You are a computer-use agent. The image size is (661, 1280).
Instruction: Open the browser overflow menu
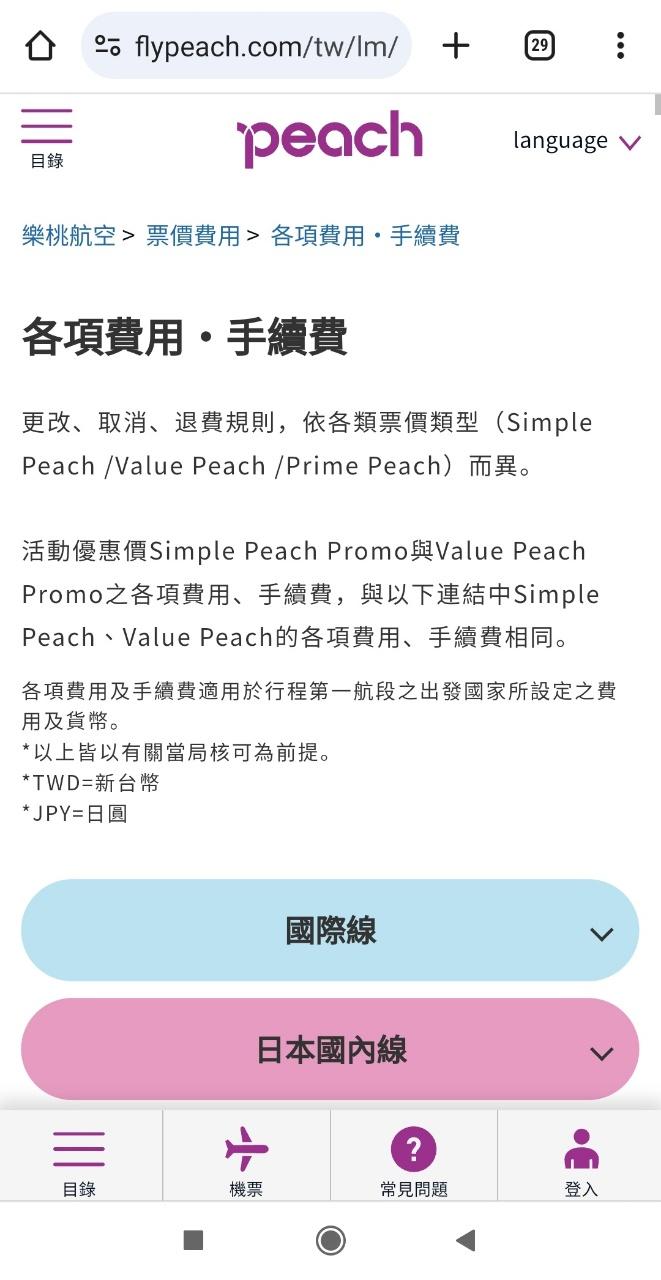click(x=620, y=46)
